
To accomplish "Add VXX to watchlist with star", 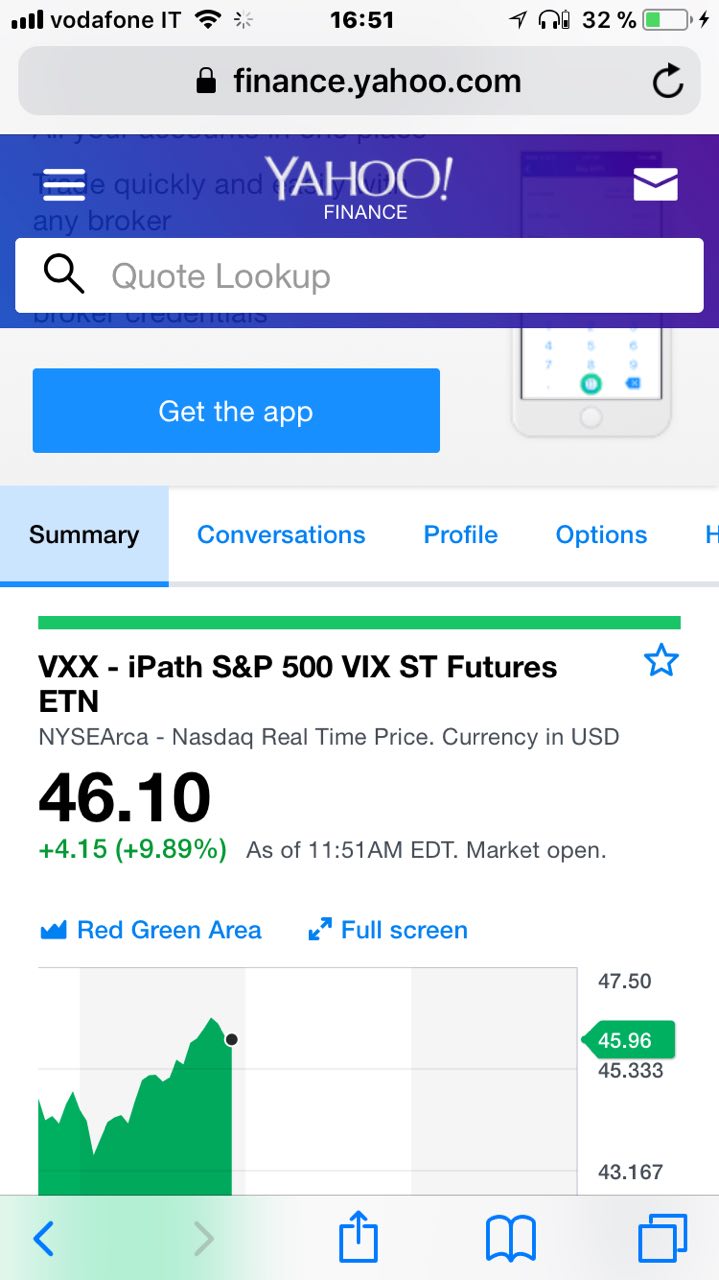I will tap(661, 661).
